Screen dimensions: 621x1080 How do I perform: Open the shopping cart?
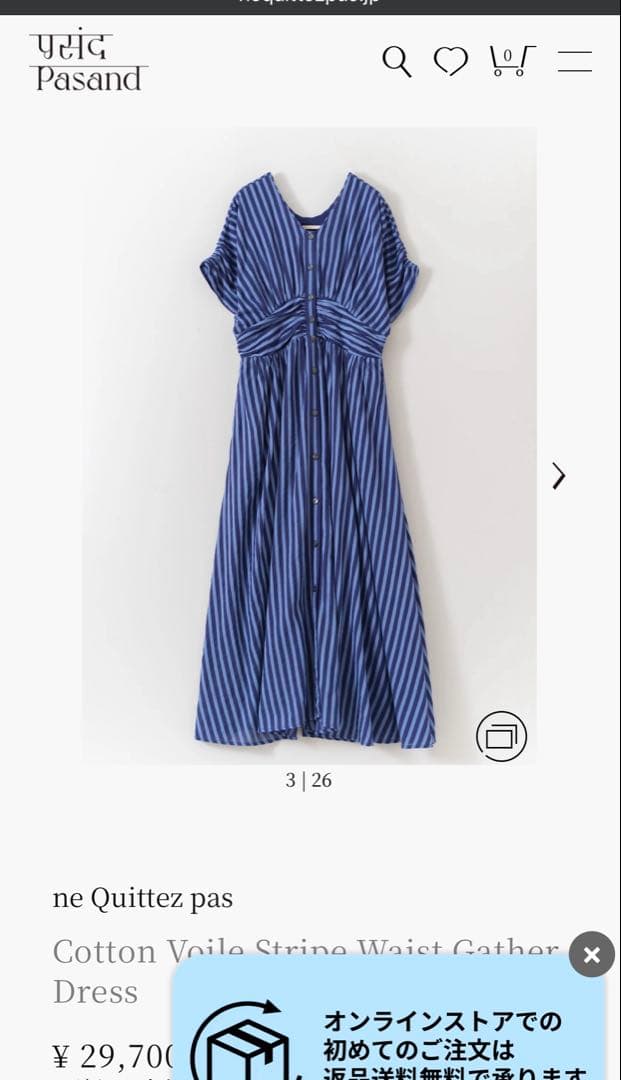[x=511, y=61]
